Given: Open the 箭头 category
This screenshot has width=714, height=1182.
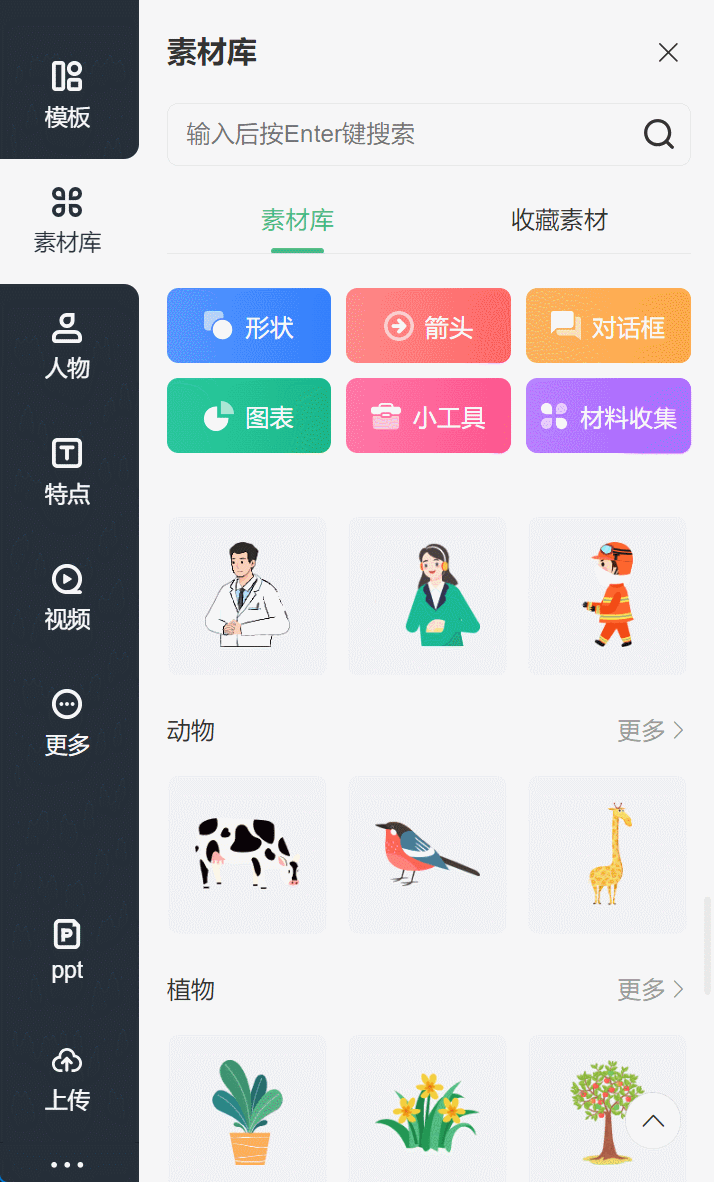Looking at the screenshot, I should (x=428, y=326).
